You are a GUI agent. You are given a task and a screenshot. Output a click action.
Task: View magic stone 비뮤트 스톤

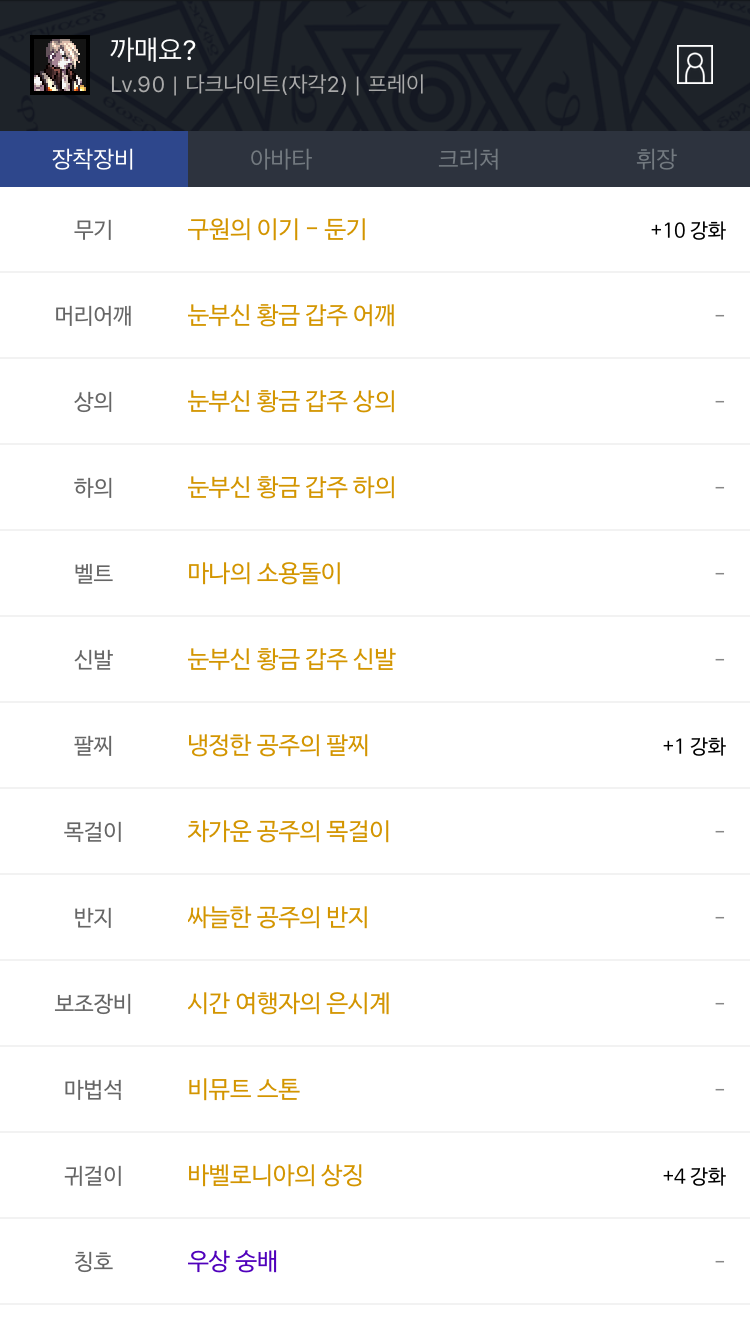tap(243, 1089)
